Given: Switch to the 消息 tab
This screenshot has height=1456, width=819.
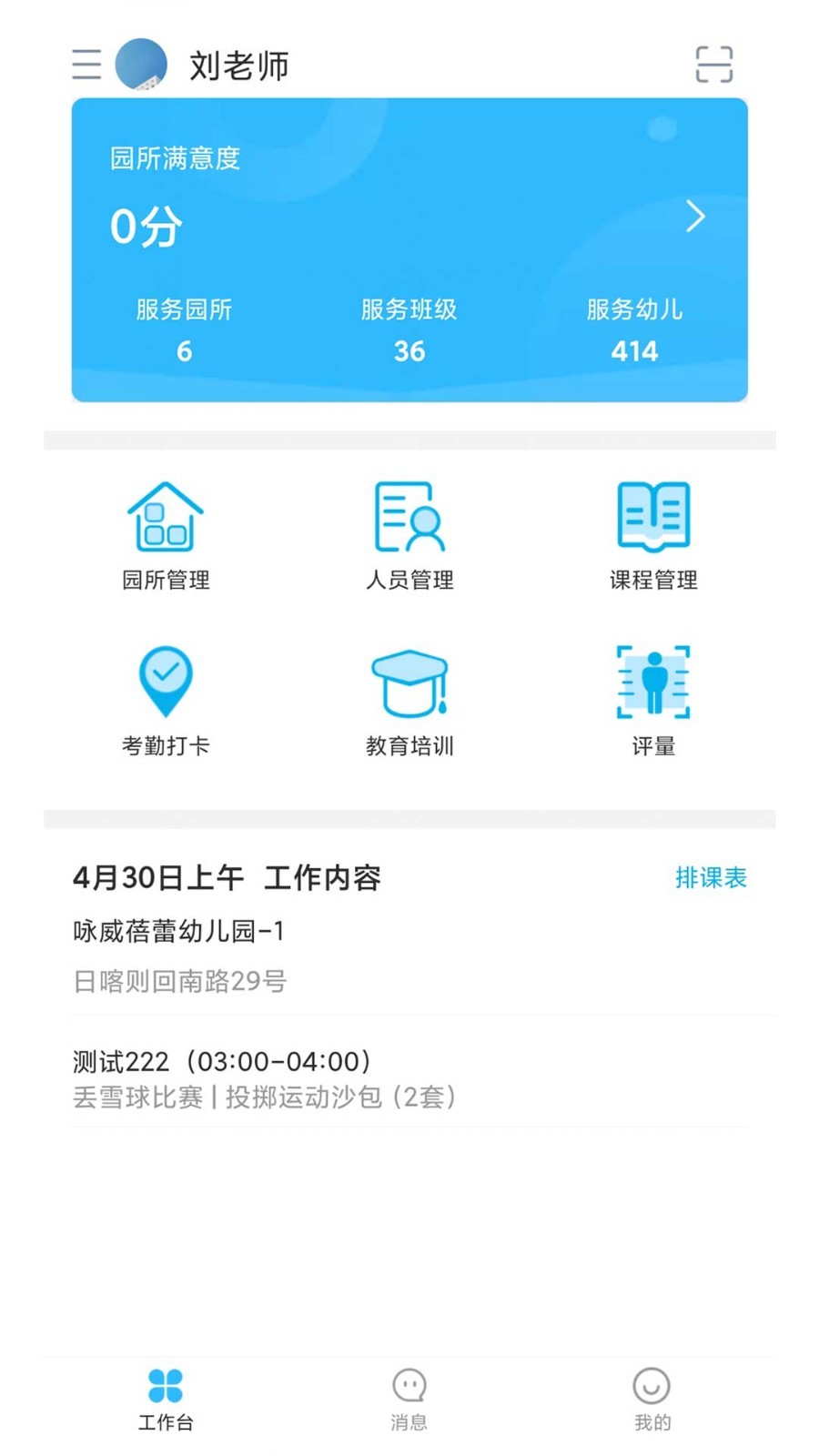Looking at the screenshot, I should [x=409, y=1400].
